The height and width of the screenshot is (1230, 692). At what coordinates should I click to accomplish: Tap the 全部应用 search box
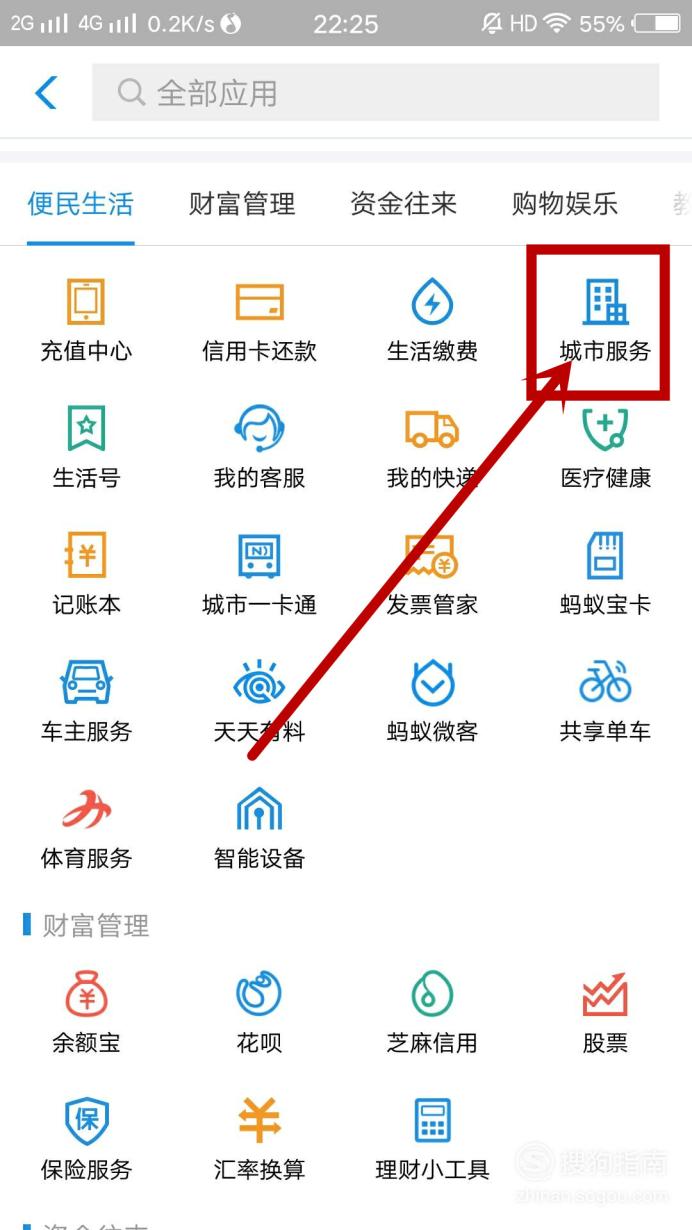pyautogui.click(x=376, y=93)
